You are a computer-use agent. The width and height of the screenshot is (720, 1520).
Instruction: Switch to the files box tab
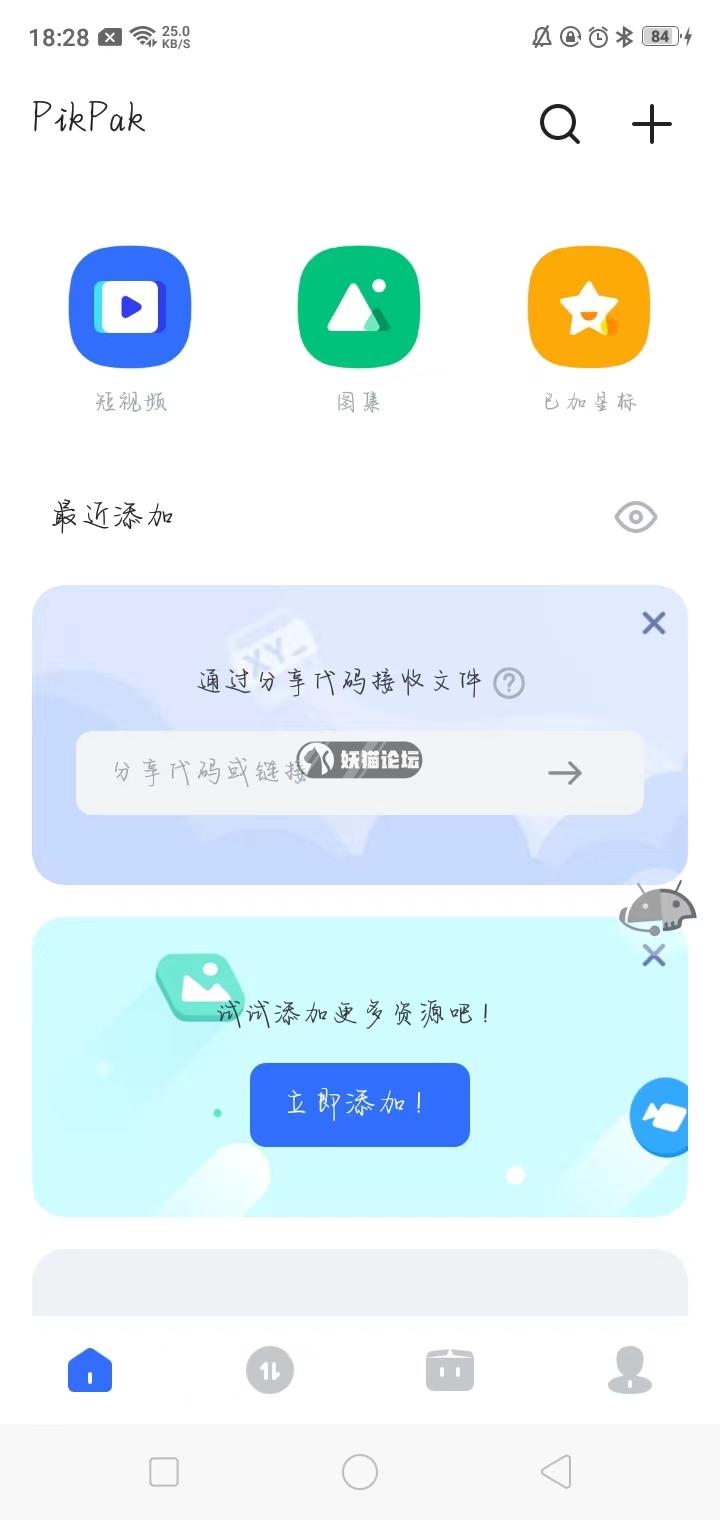pos(450,1369)
